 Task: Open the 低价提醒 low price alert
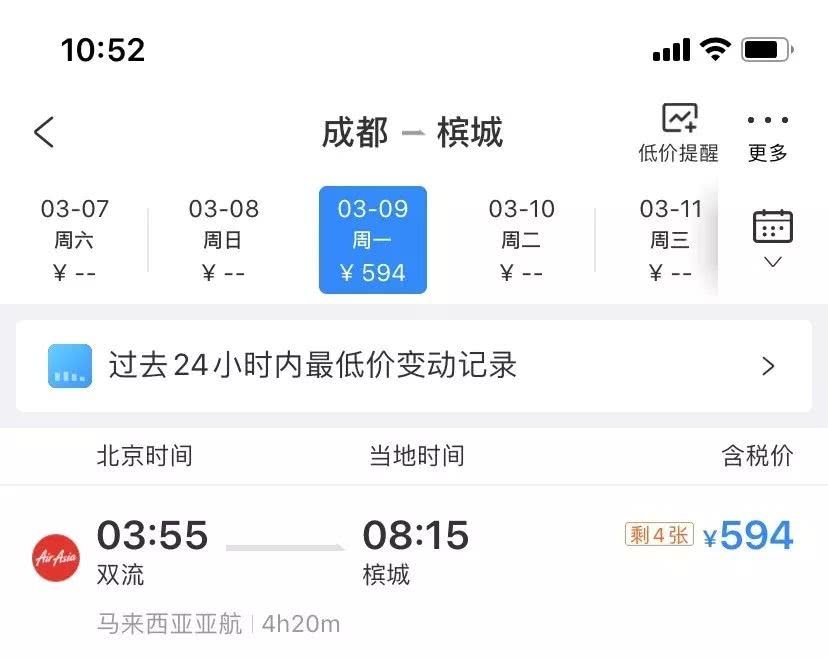pos(678,133)
